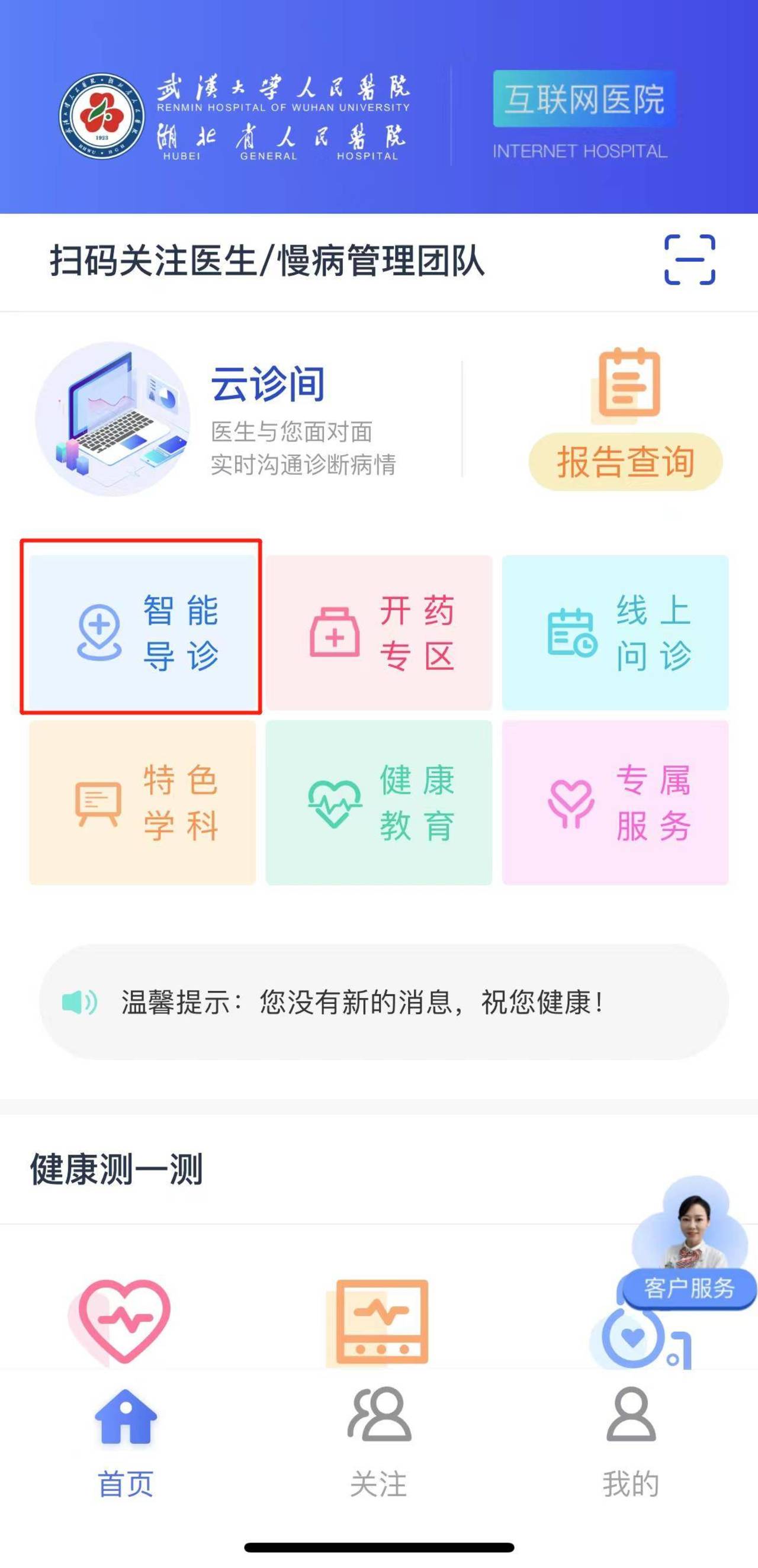Tap the scan QR code icon

tap(689, 260)
